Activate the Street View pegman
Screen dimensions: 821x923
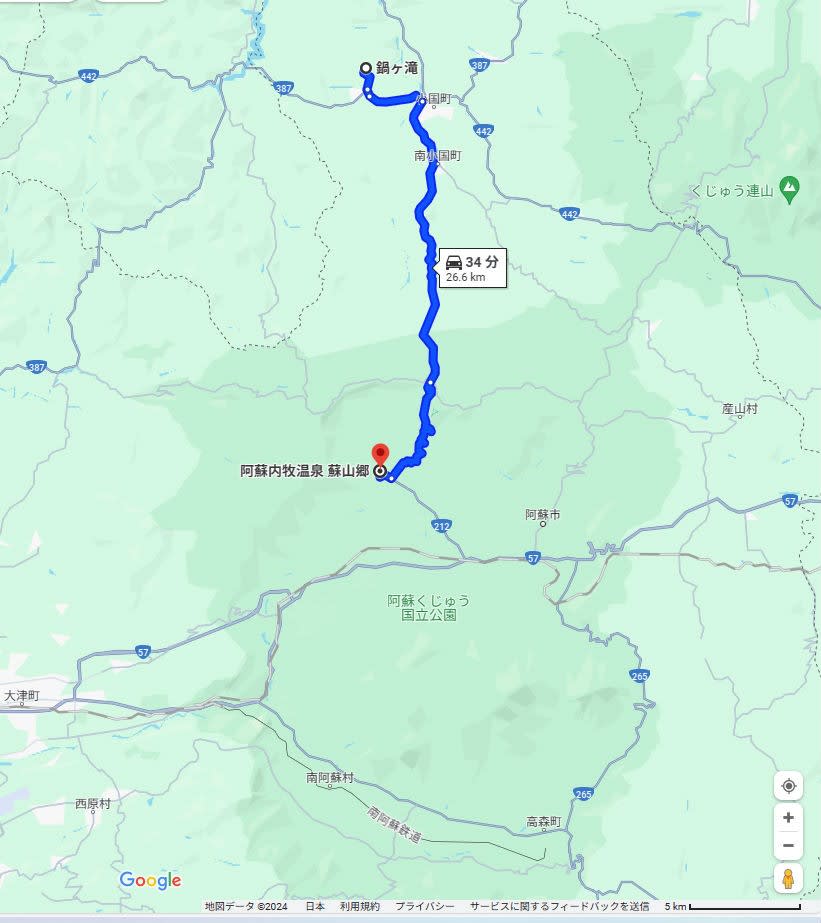[788, 879]
